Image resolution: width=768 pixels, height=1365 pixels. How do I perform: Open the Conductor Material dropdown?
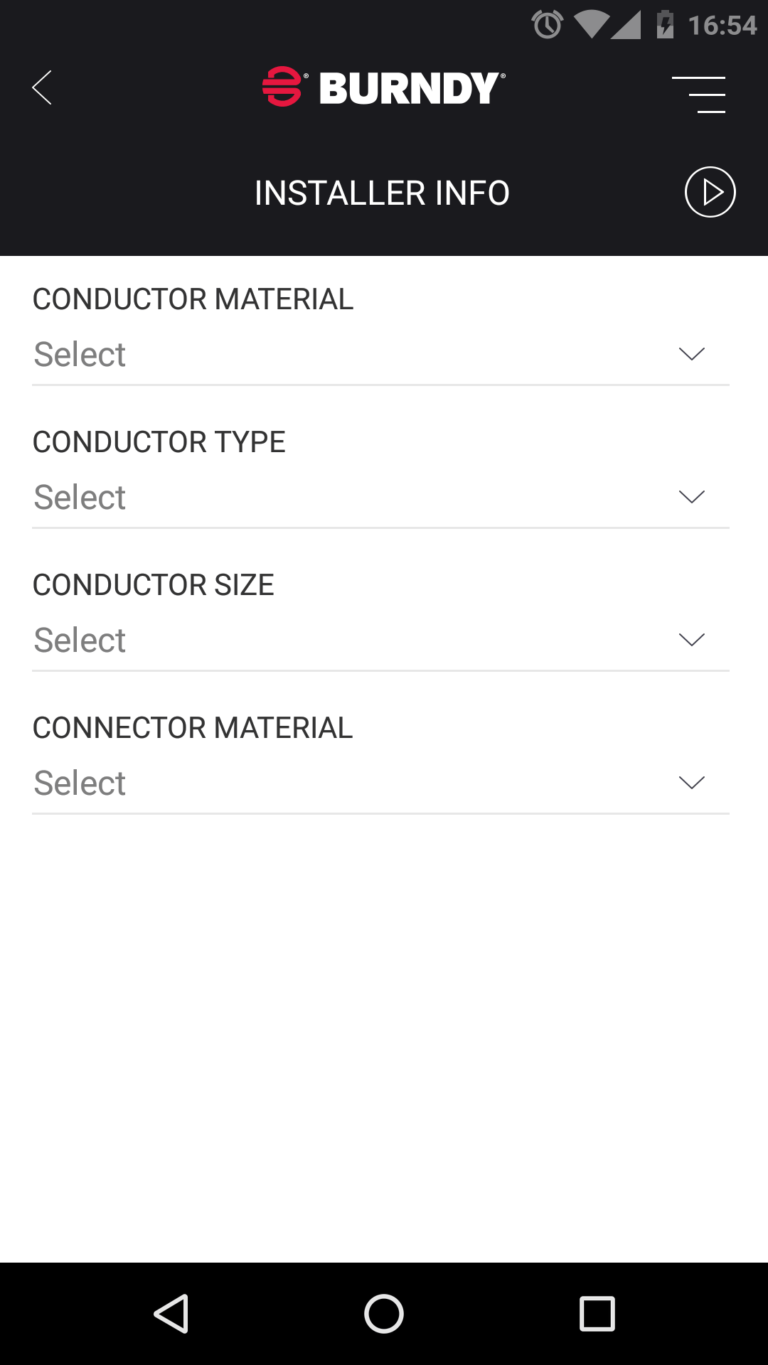point(380,354)
